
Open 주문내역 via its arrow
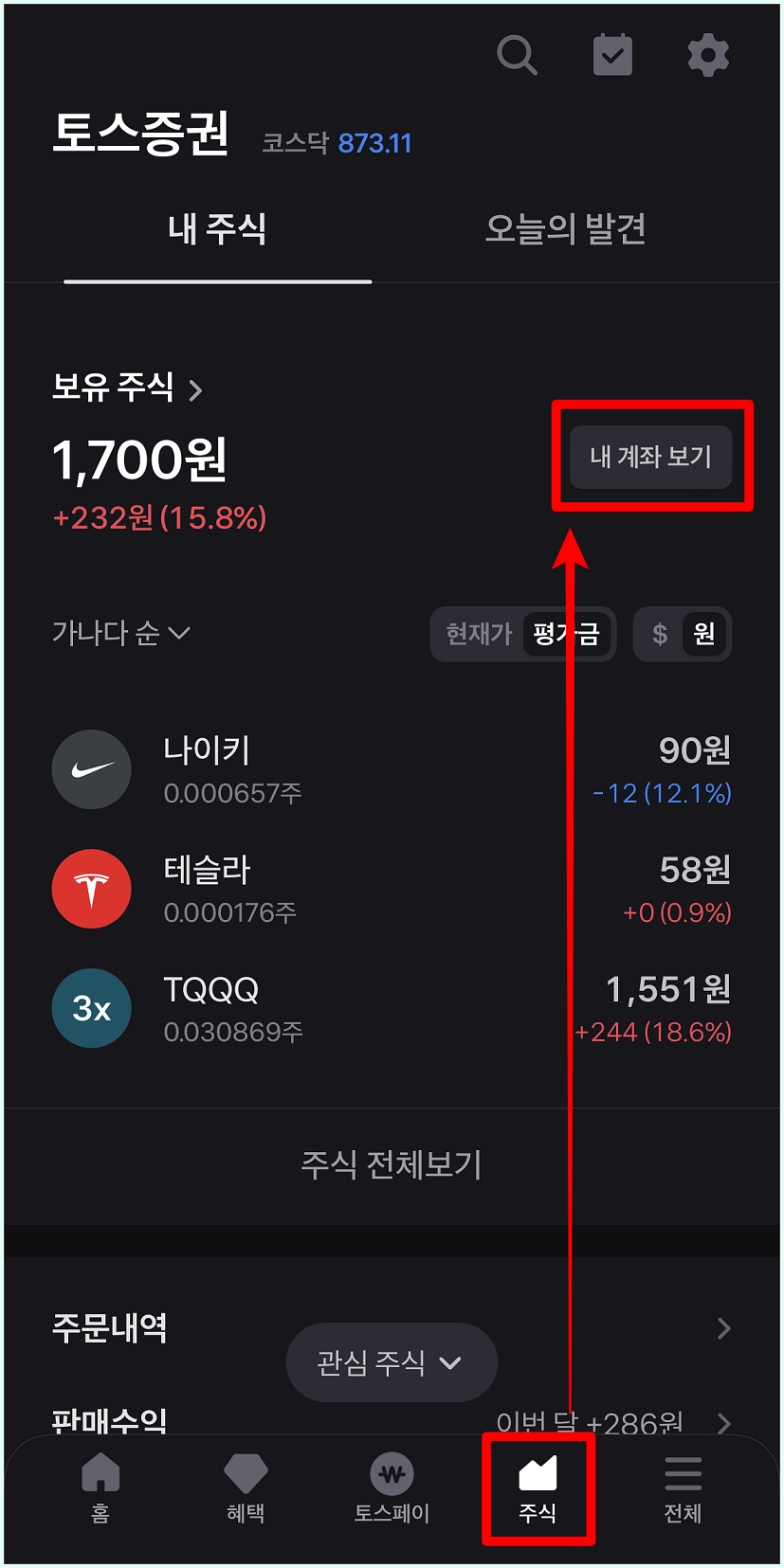coord(723,1328)
